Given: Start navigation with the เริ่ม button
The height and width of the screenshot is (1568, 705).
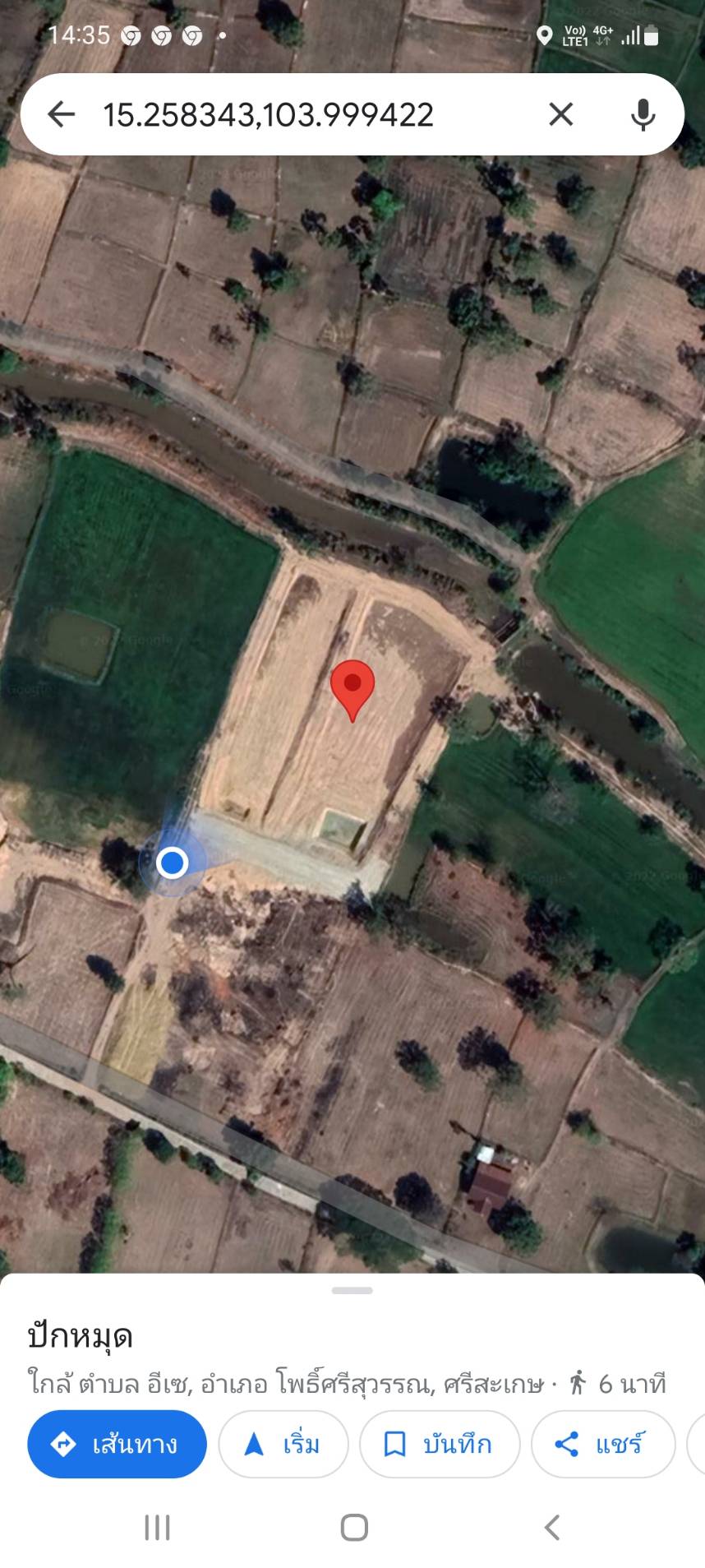Looking at the screenshot, I should (283, 1444).
